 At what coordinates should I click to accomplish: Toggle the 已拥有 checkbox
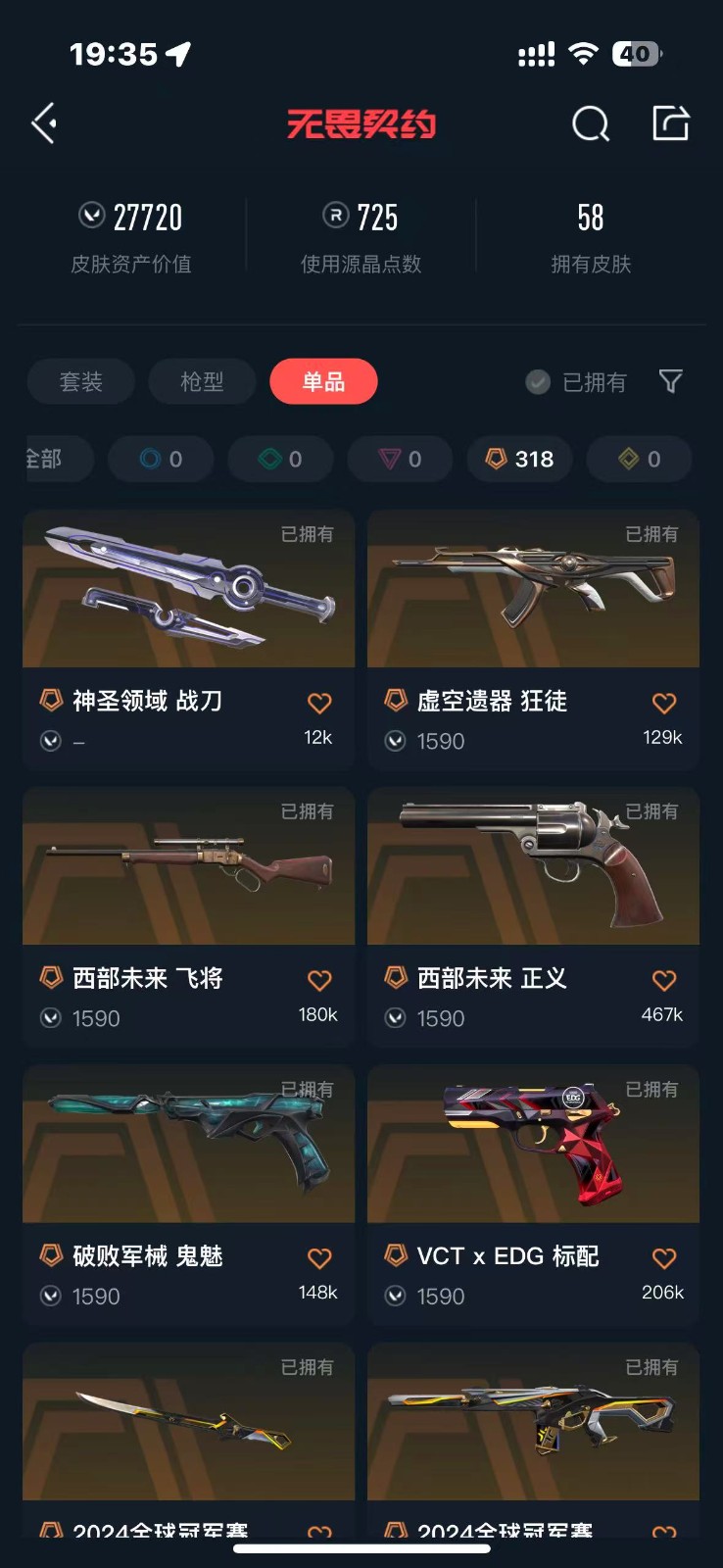(x=538, y=382)
